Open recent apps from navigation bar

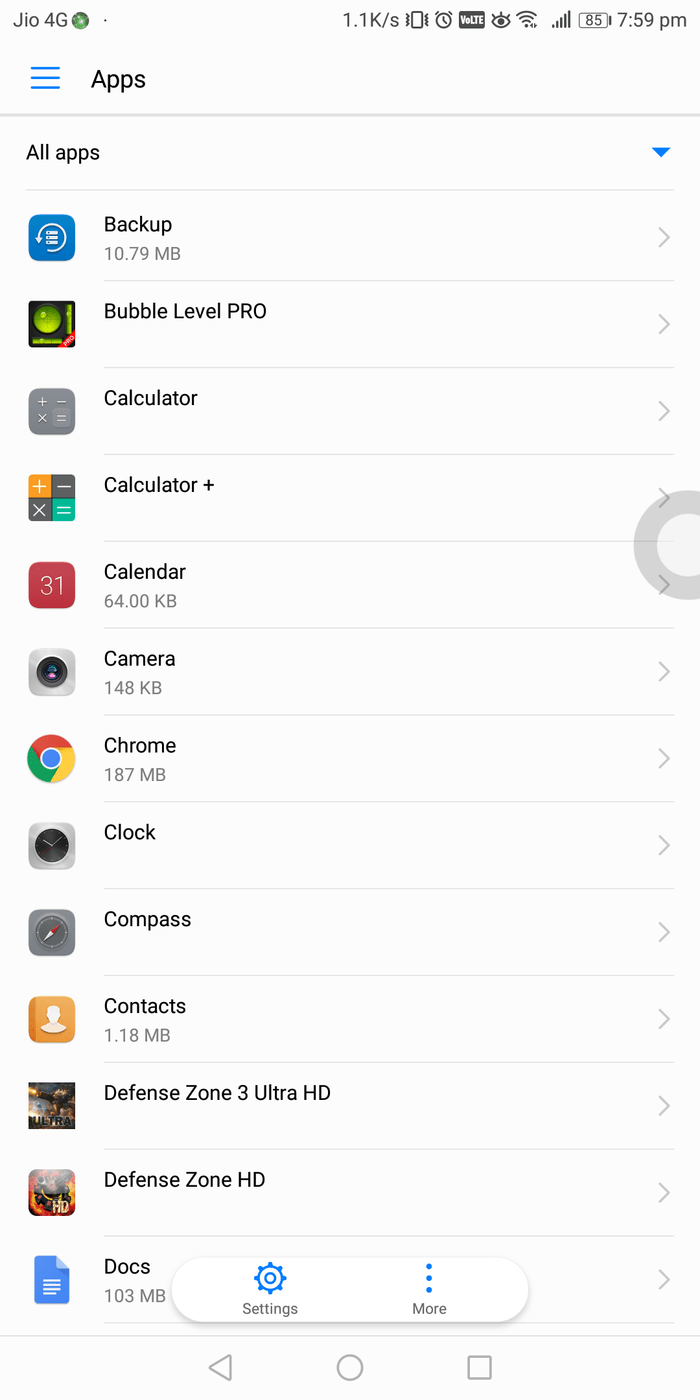tap(480, 1367)
